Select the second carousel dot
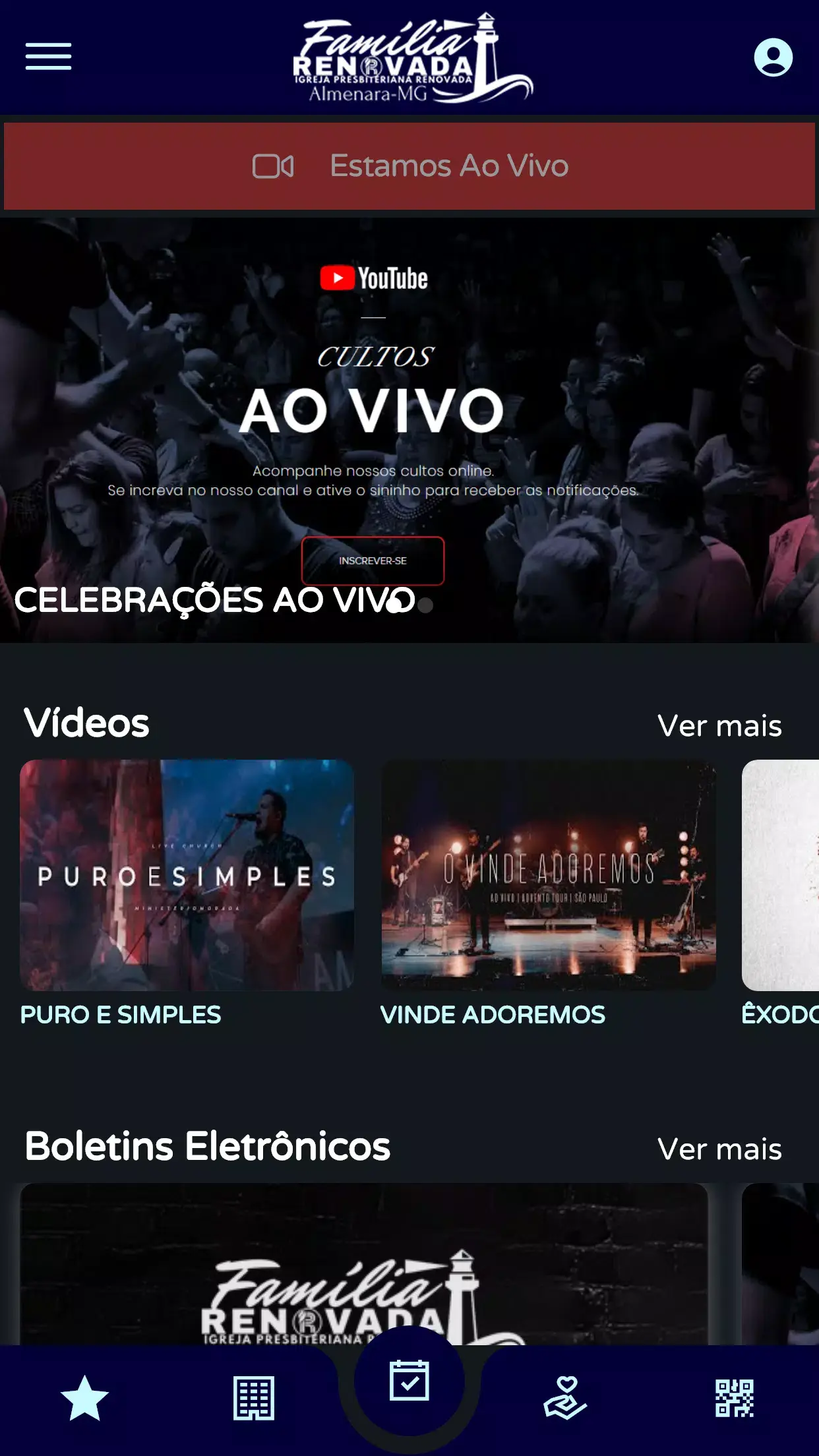This screenshot has width=819, height=1456. click(x=425, y=605)
